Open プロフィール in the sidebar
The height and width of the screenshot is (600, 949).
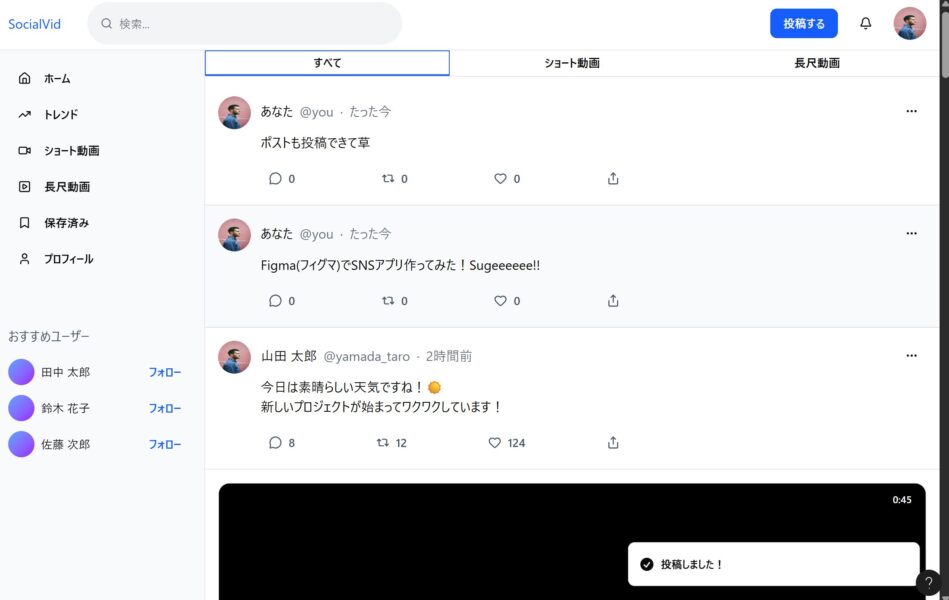click(x=68, y=259)
